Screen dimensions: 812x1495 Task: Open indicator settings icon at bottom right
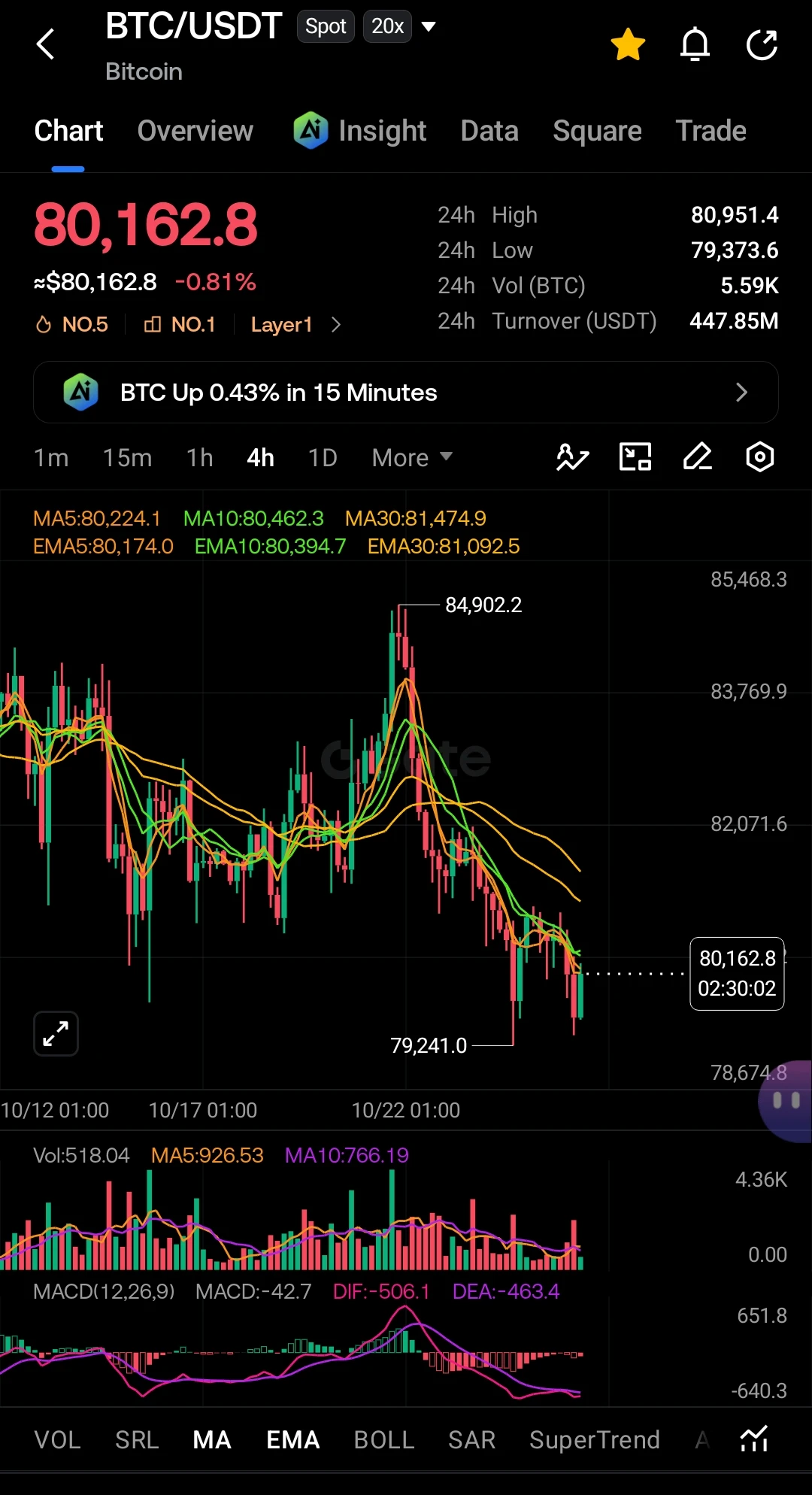pos(754,1438)
